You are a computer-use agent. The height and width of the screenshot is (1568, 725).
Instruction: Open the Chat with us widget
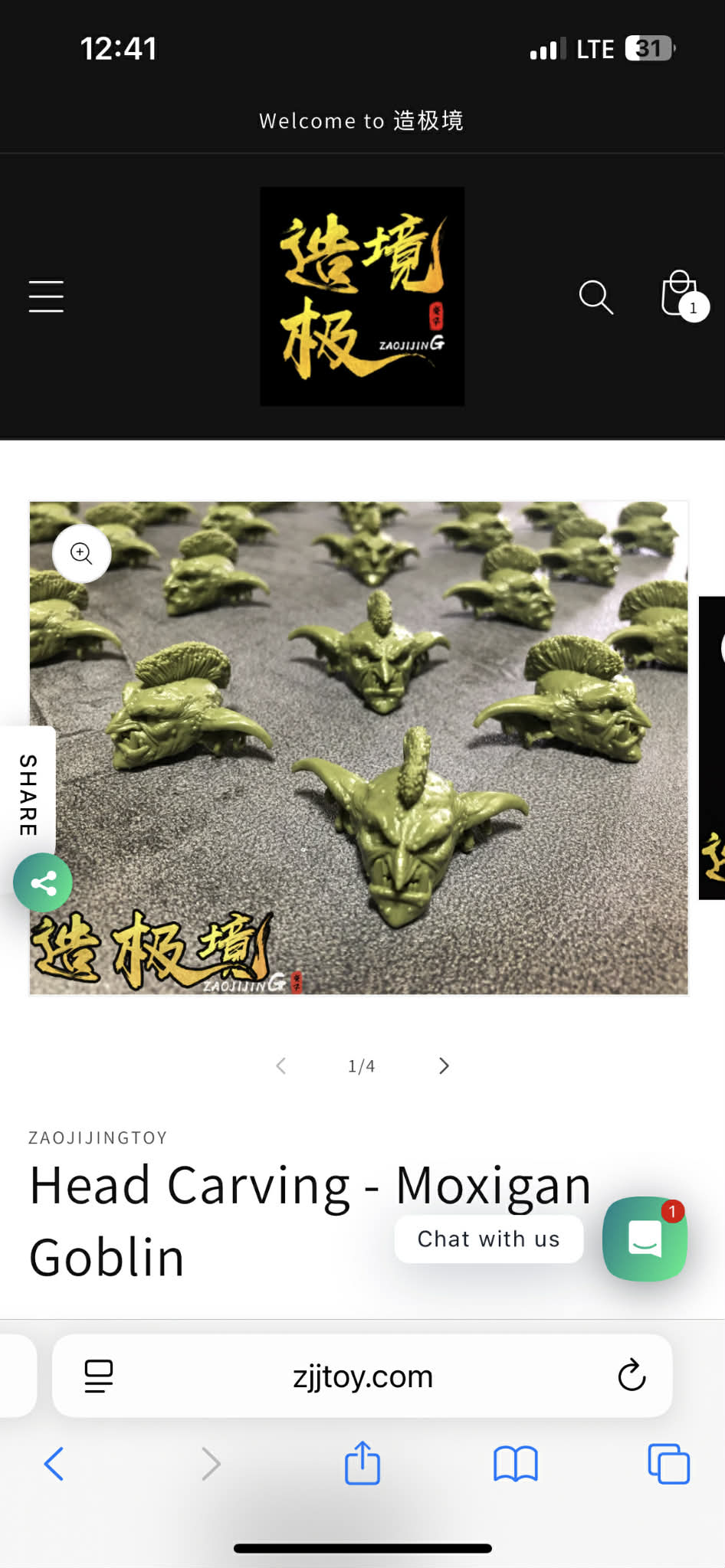tap(644, 1238)
